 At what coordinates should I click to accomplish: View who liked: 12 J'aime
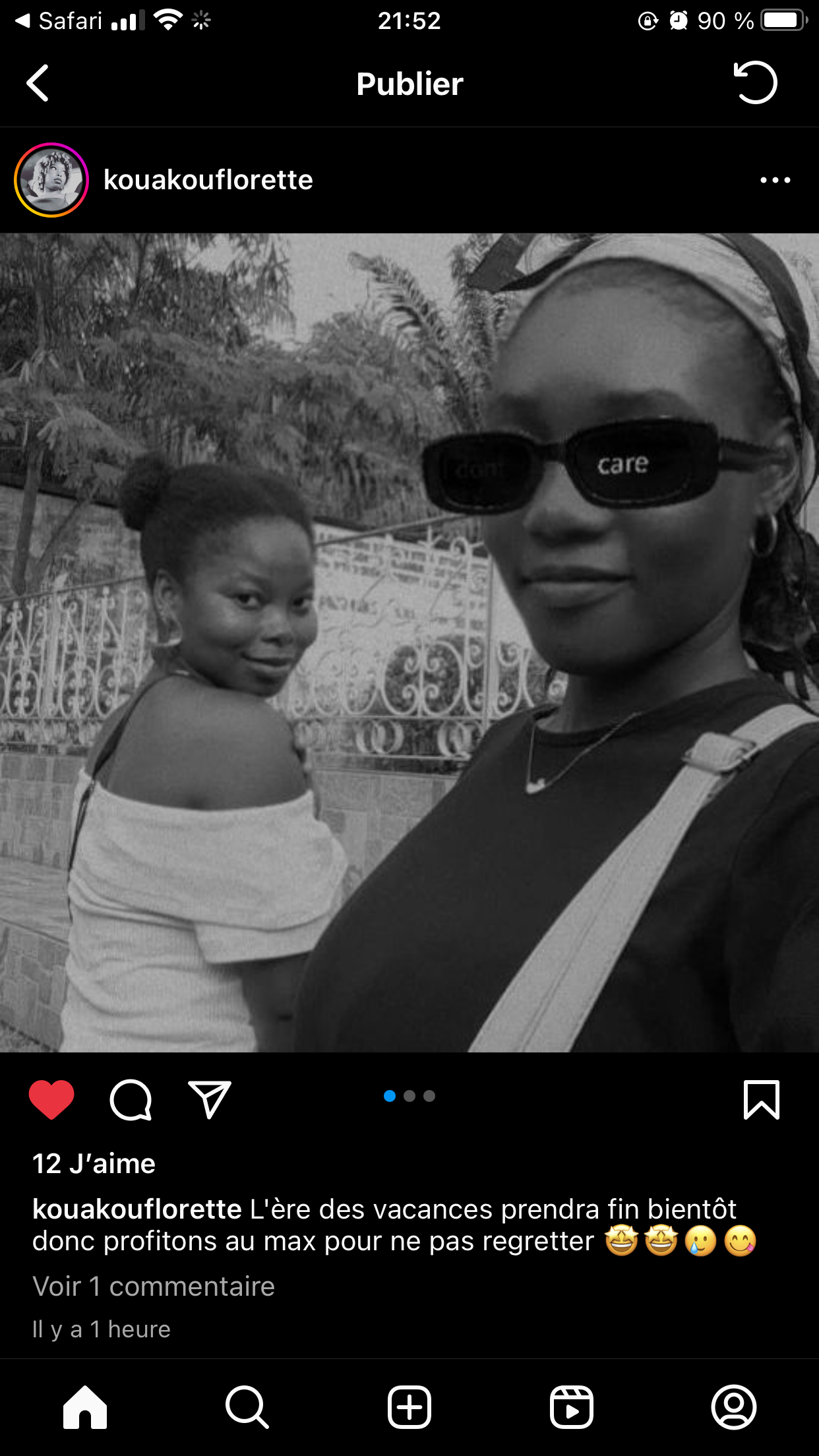point(94,1164)
